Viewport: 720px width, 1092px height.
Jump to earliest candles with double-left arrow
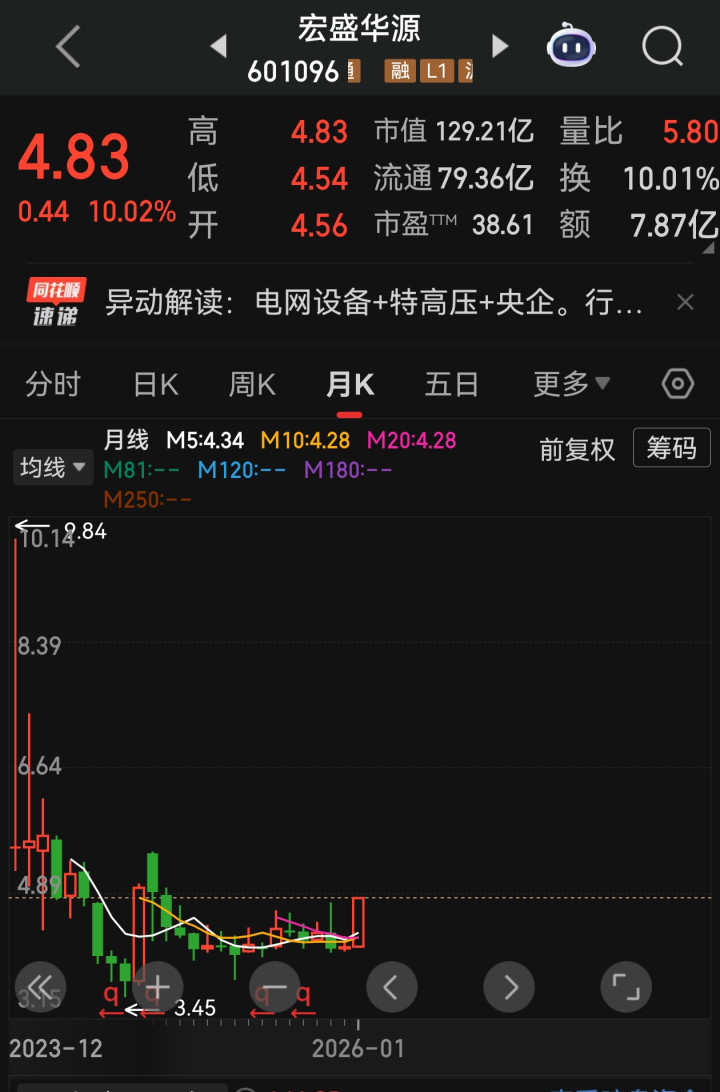pos(40,987)
